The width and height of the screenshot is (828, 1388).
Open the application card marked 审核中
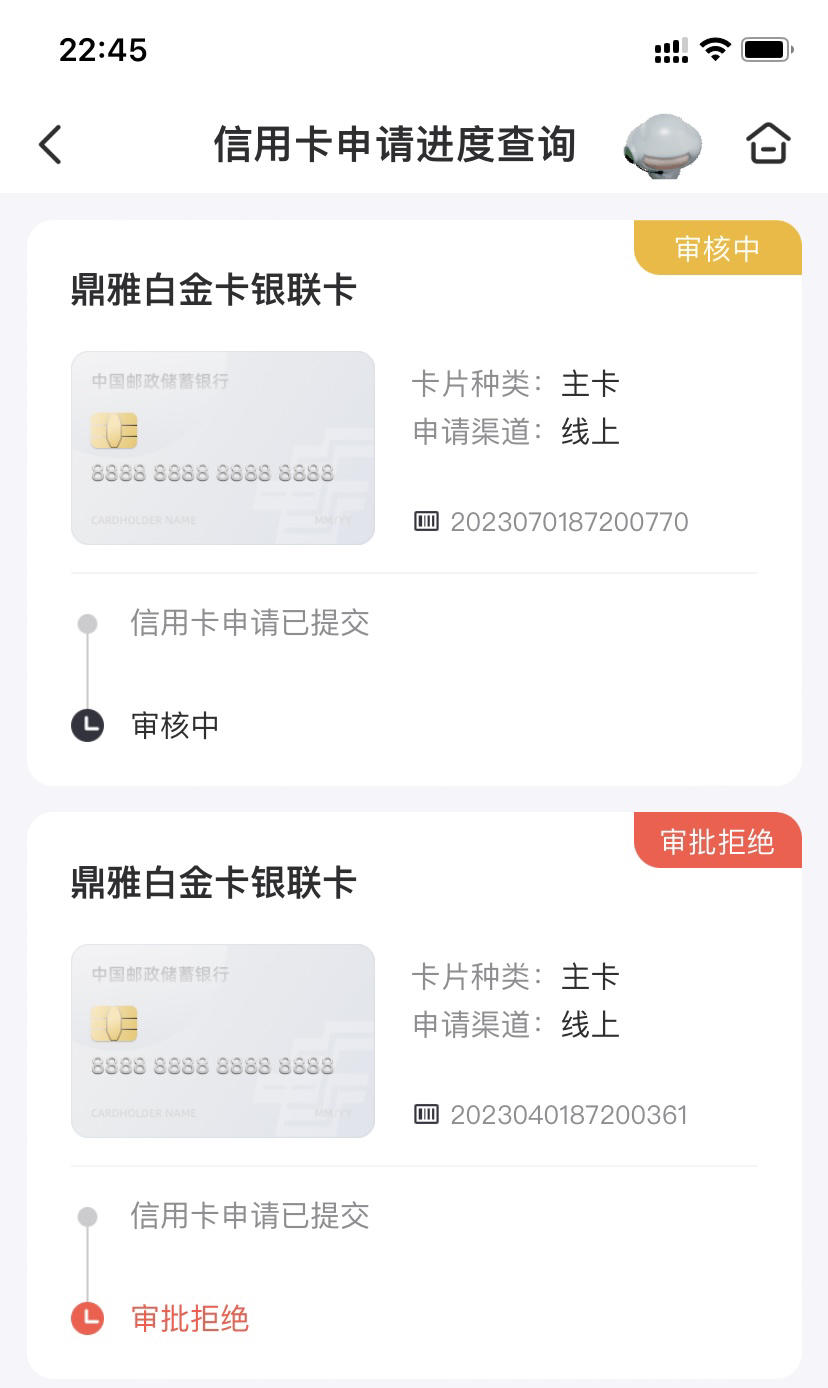pos(414,502)
